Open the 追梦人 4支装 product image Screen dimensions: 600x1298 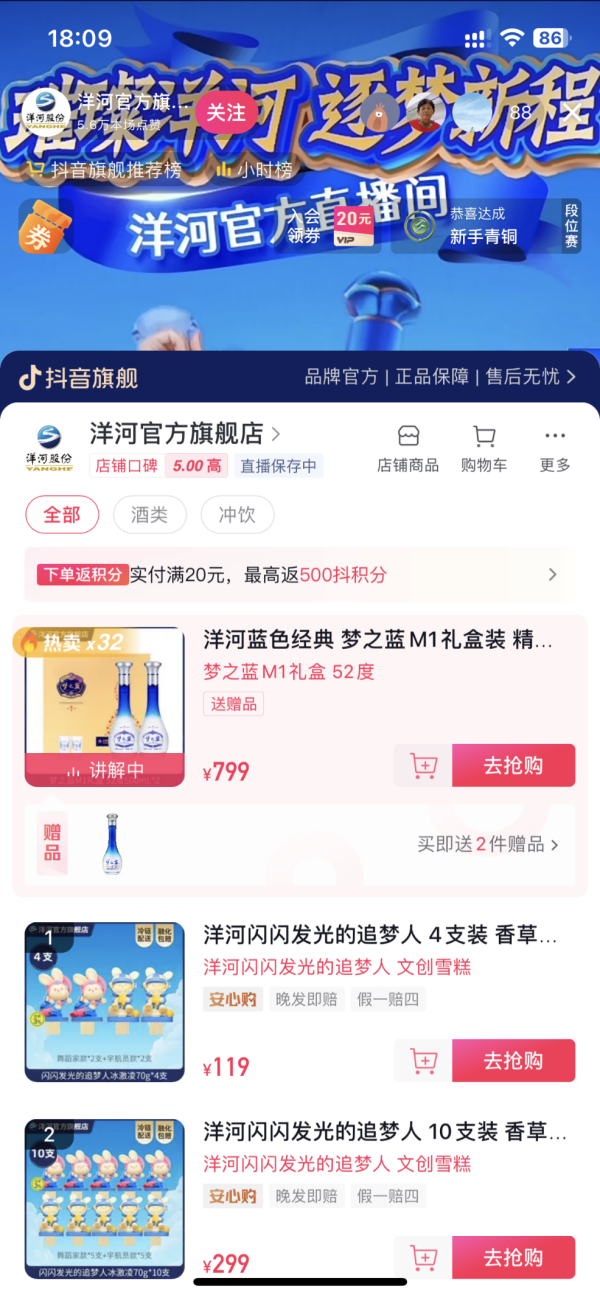[105, 1002]
